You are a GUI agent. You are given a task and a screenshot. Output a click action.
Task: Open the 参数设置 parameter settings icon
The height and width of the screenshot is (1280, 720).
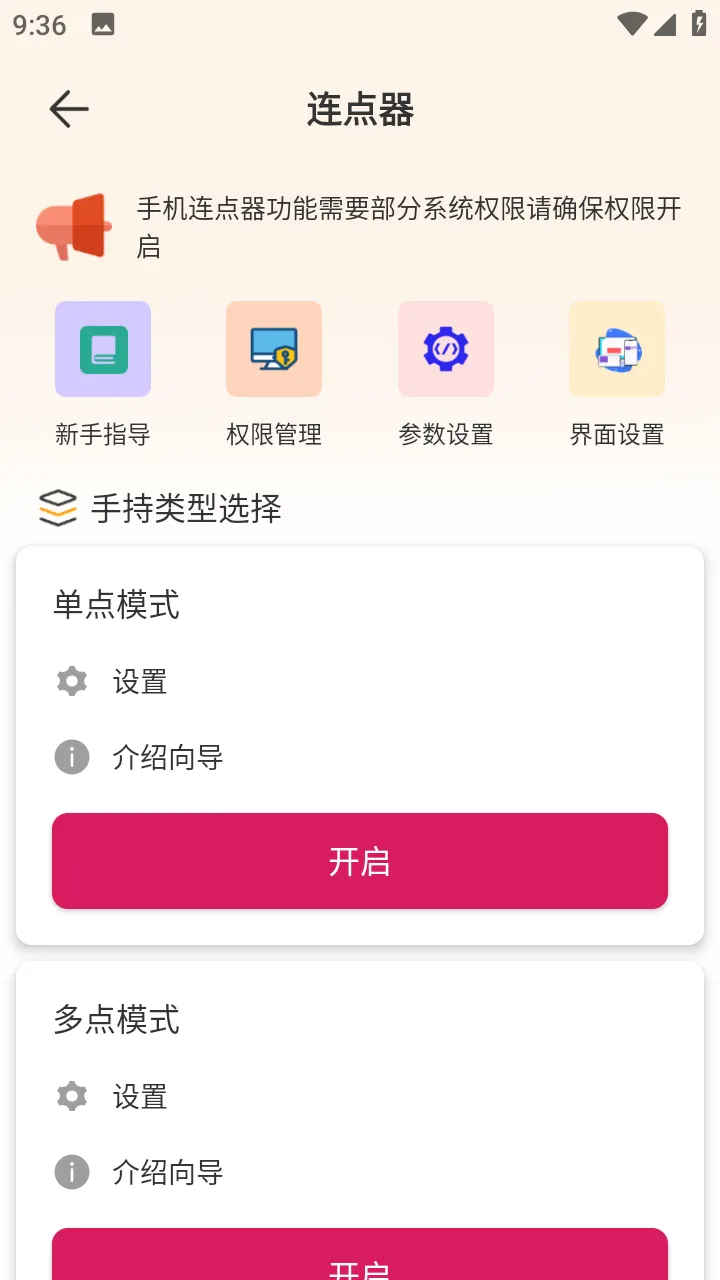click(445, 349)
